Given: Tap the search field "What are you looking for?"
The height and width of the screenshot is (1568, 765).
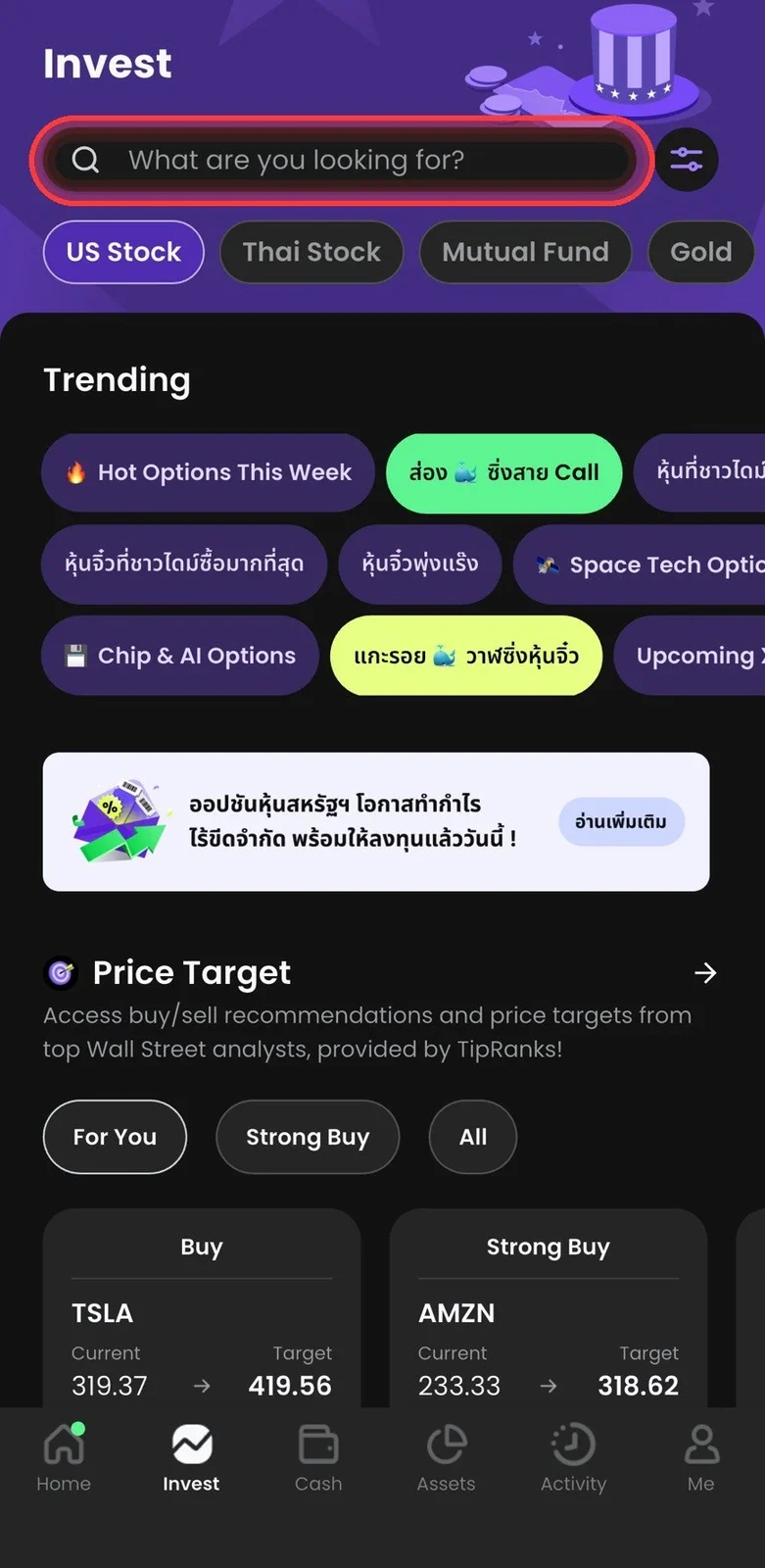Looking at the screenshot, I should (x=342, y=160).
